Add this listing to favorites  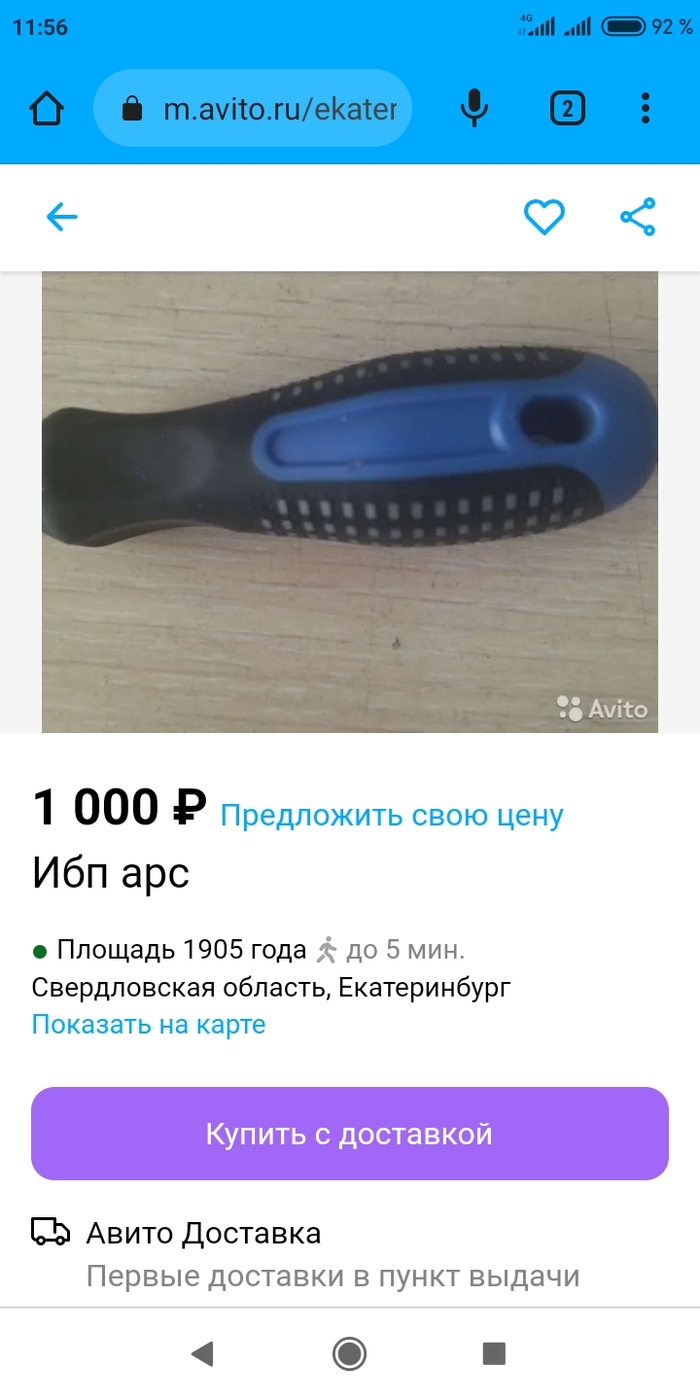coord(545,217)
